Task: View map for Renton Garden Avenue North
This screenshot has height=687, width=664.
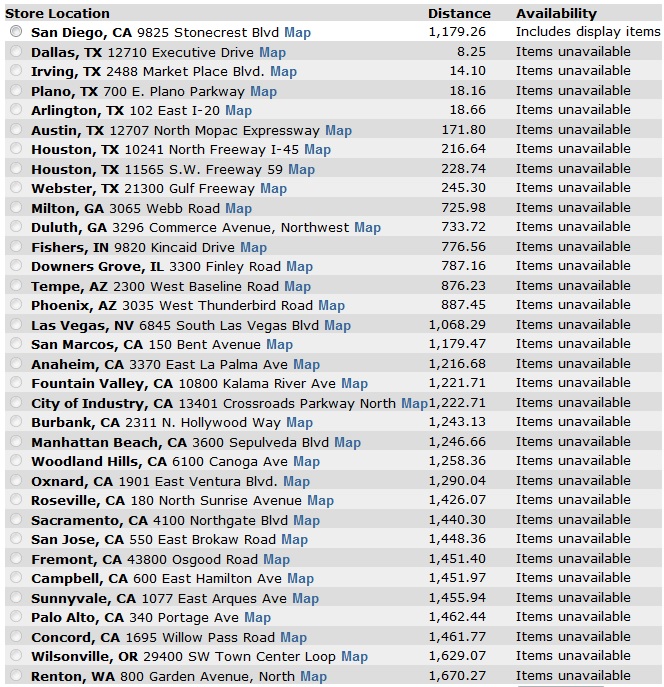Action: pos(313,677)
